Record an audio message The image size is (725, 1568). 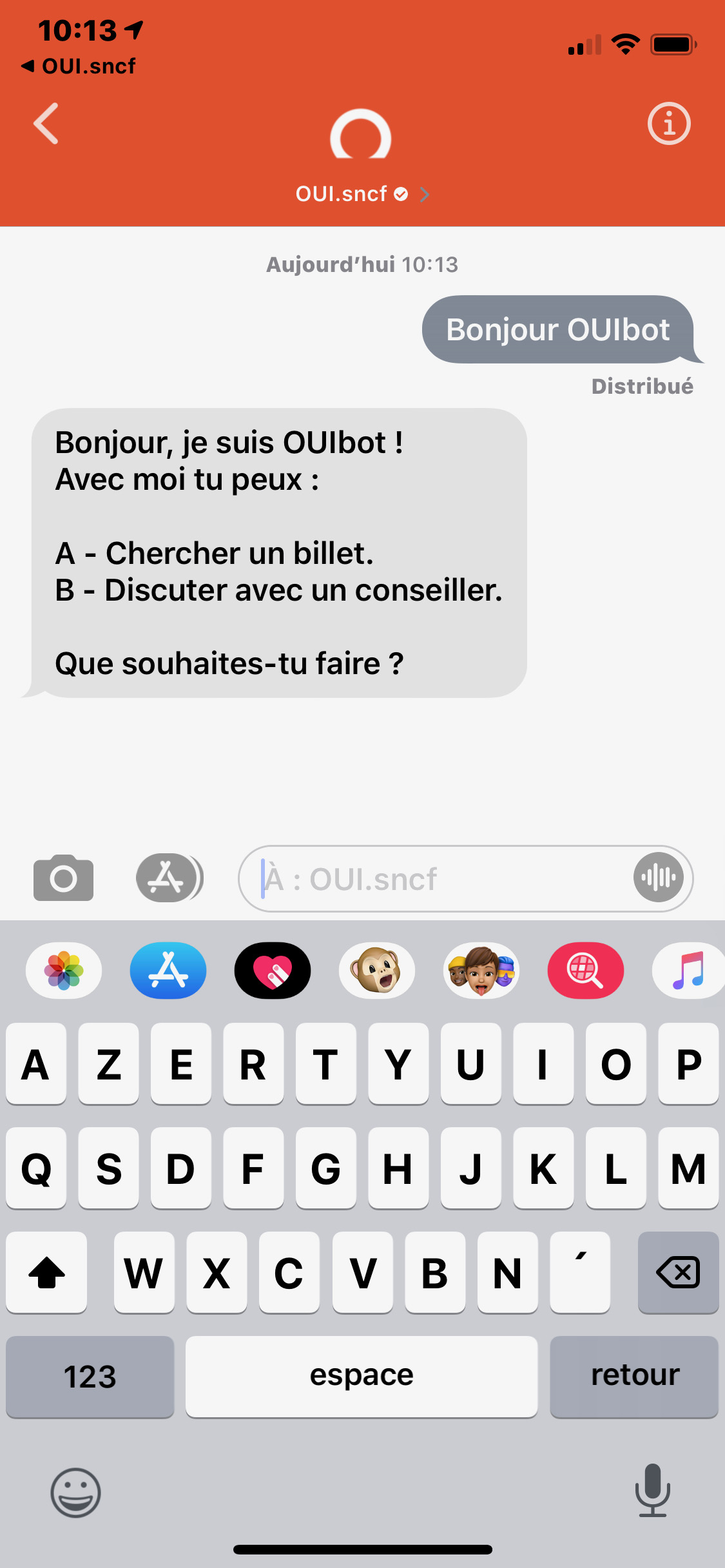pyautogui.click(x=658, y=878)
